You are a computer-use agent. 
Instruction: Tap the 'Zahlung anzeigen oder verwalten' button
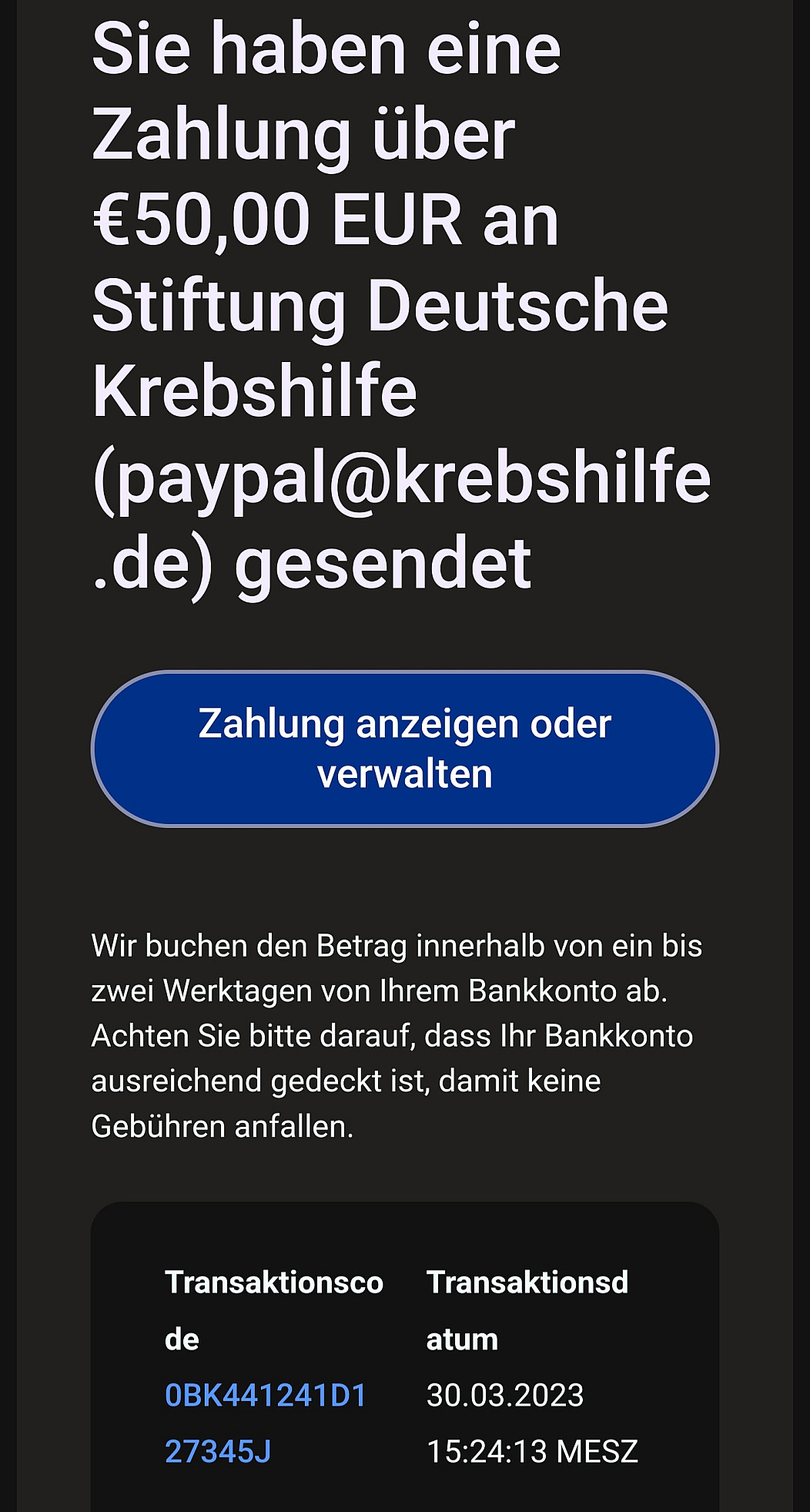[x=405, y=749]
